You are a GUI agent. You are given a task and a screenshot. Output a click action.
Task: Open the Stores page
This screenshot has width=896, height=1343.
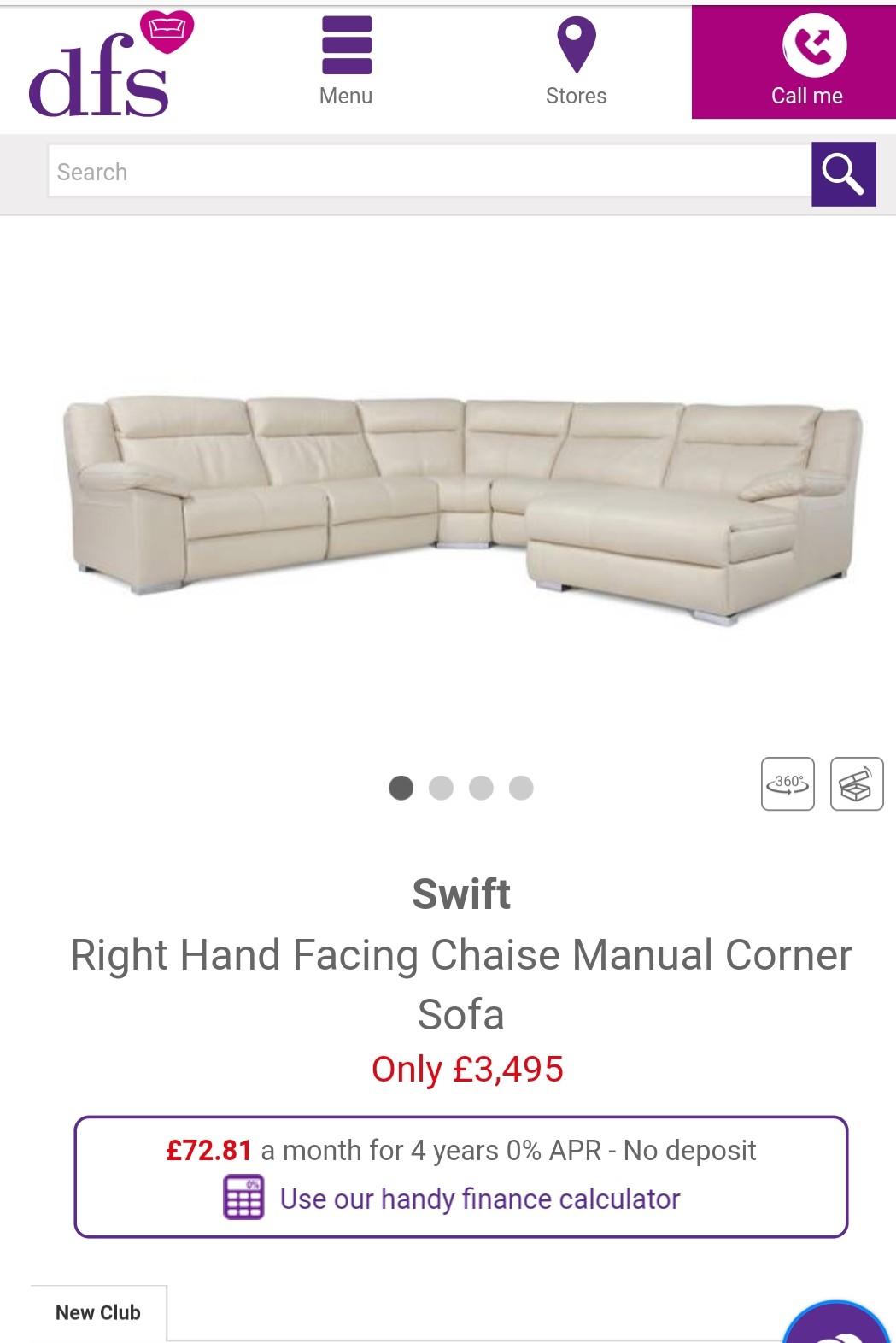577,97
